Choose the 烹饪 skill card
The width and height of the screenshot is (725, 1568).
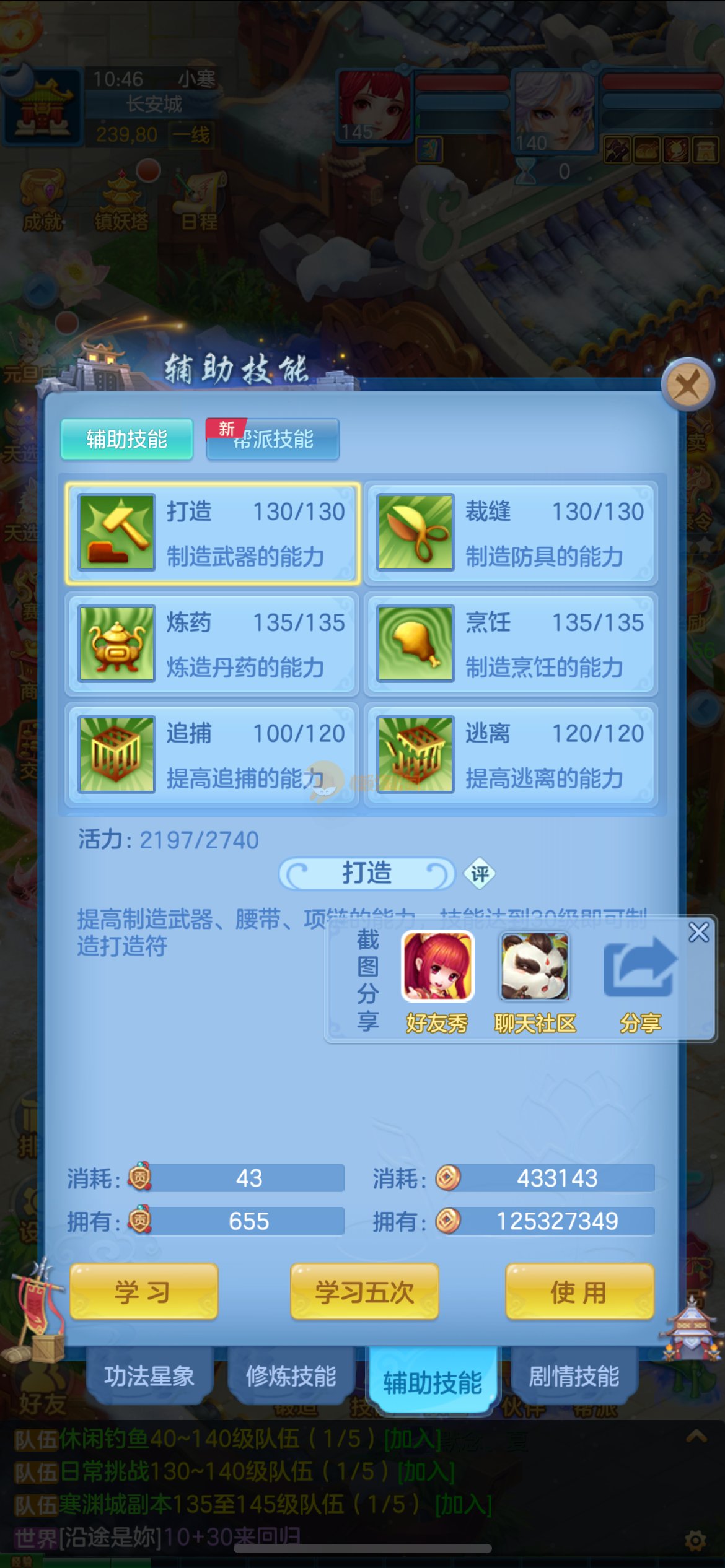click(x=511, y=644)
